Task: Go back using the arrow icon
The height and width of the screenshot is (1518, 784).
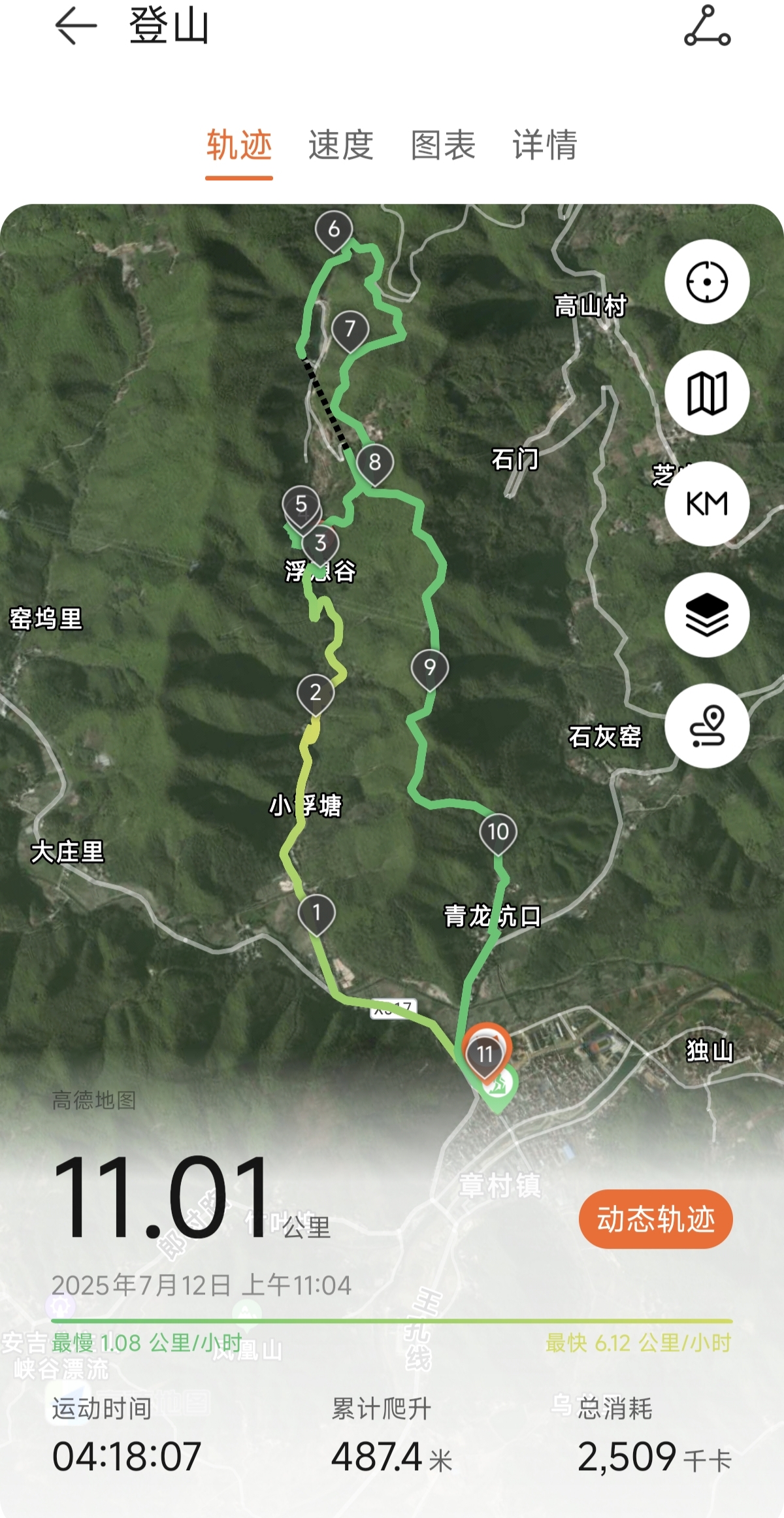Action: 76,26
